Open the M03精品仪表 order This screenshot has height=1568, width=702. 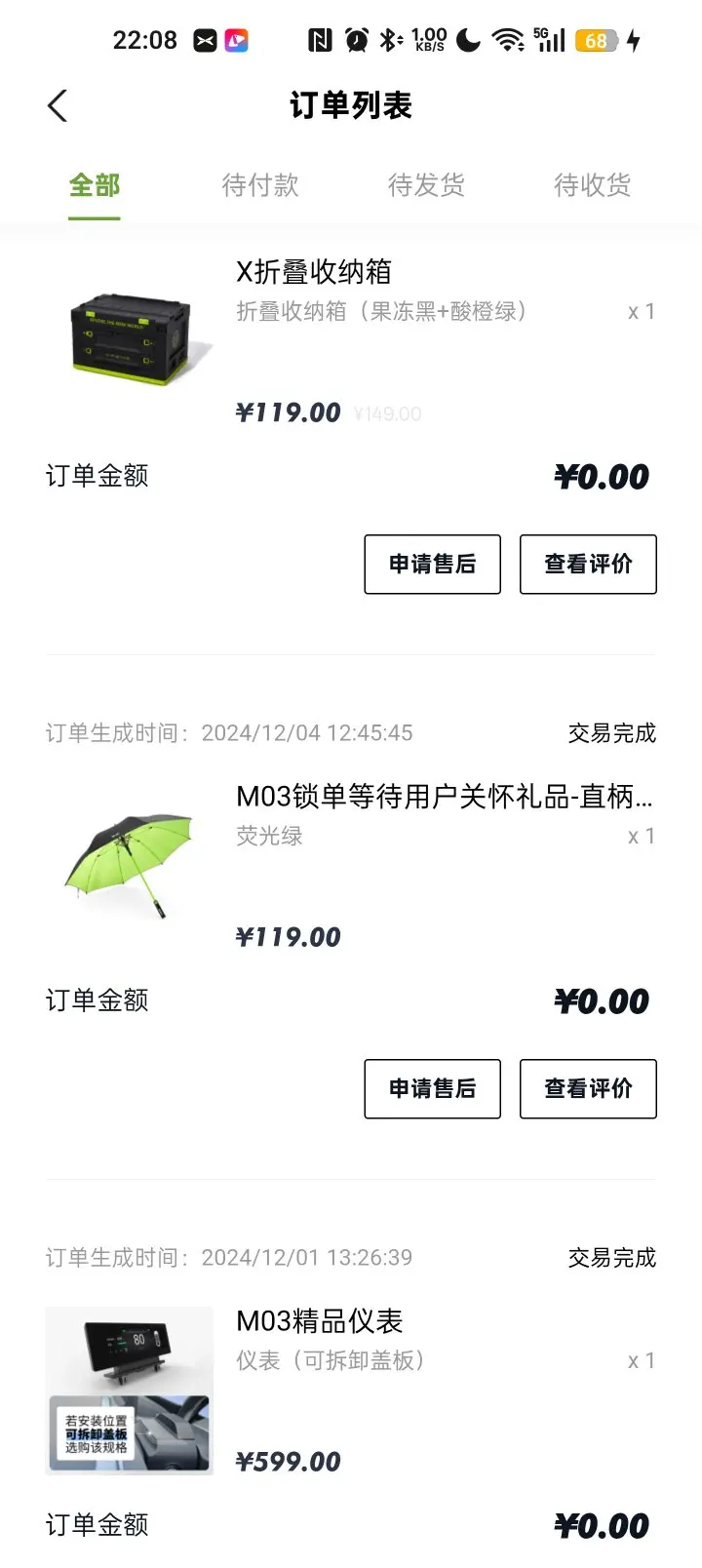(320, 1321)
